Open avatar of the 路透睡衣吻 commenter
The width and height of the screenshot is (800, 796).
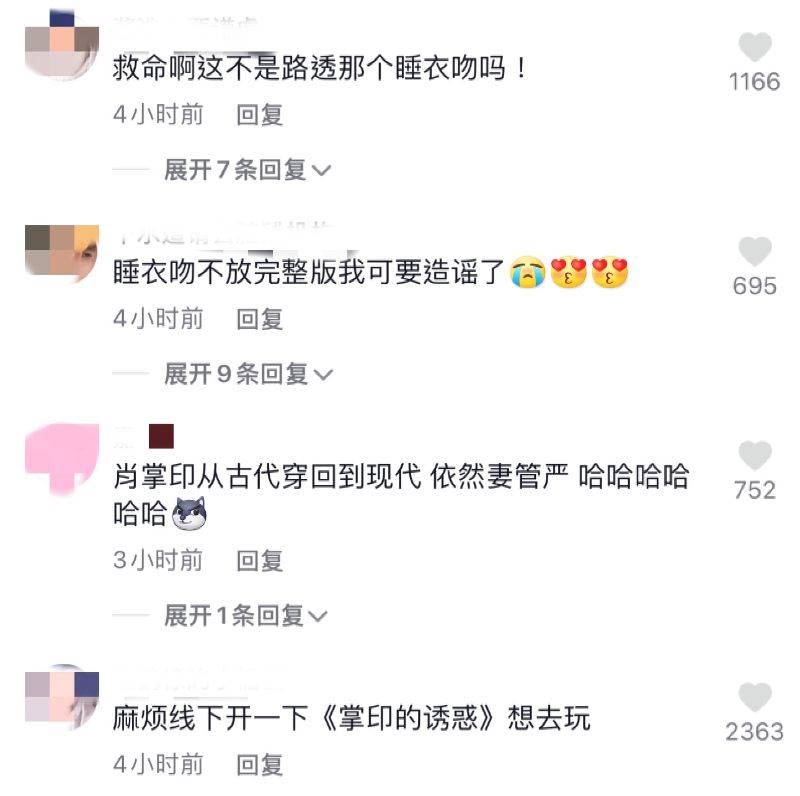pyautogui.click(x=60, y=45)
